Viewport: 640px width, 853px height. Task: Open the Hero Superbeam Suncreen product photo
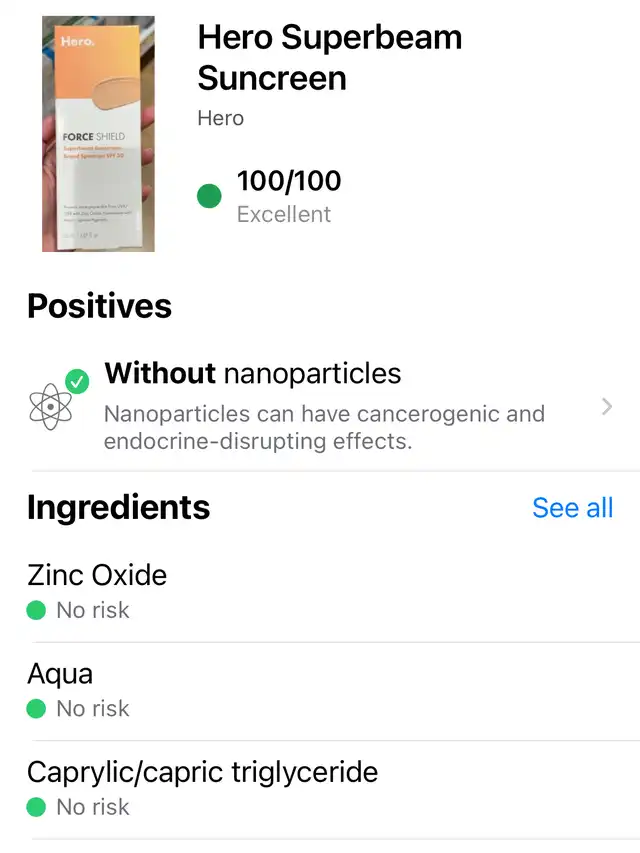98,133
